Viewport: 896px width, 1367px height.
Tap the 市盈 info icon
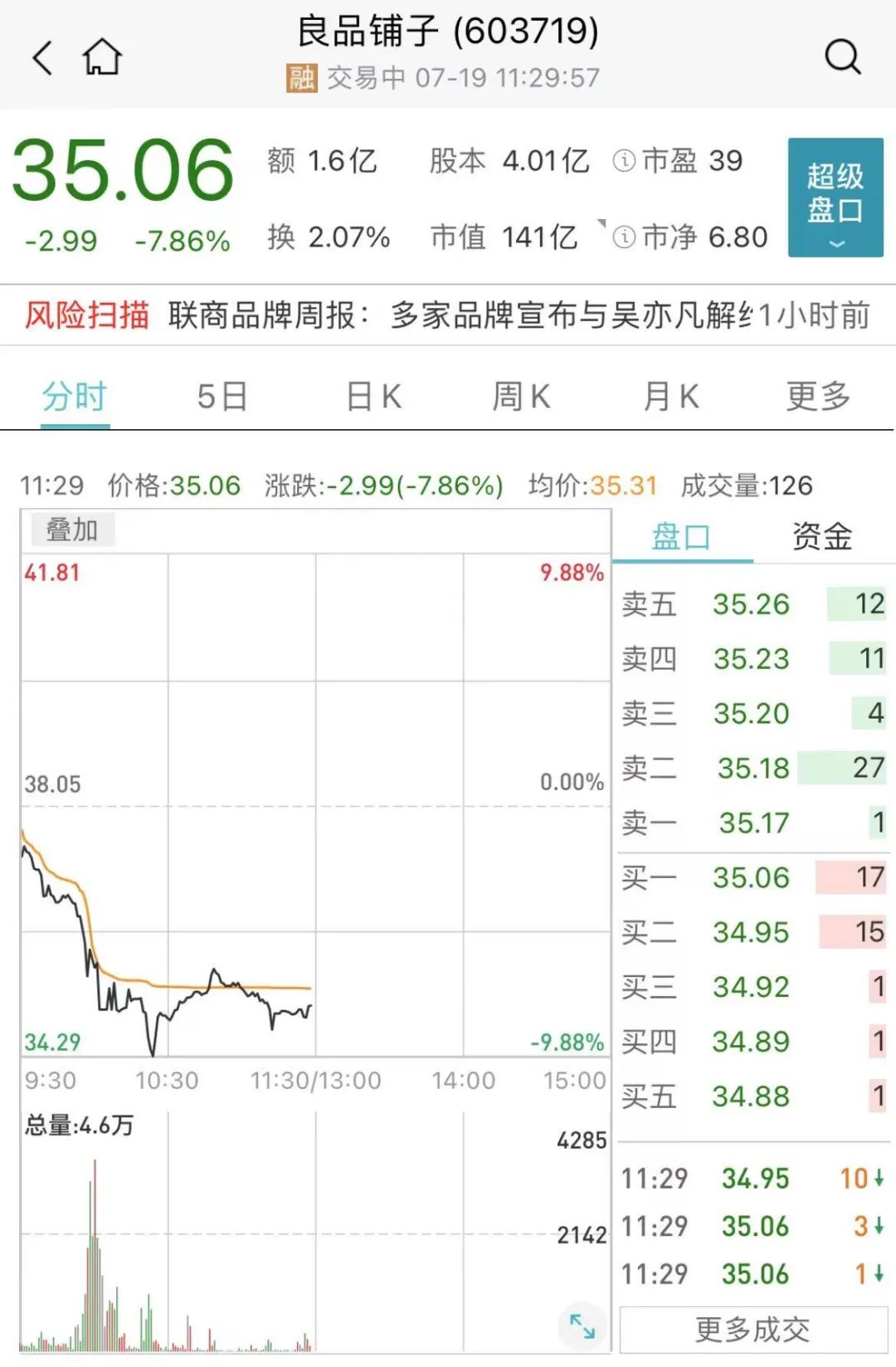pyautogui.click(x=624, y=161)
